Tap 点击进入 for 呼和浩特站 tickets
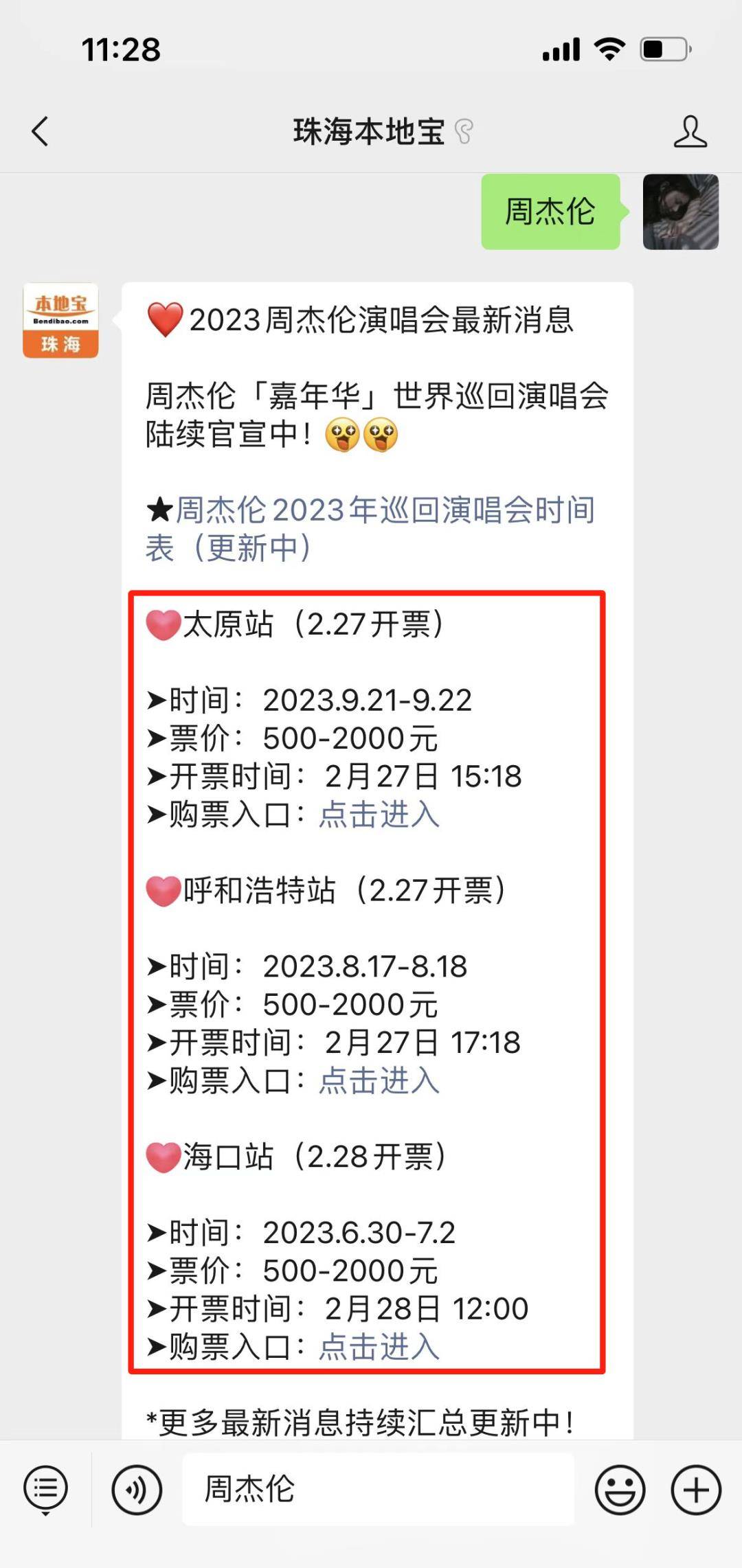This screenshot has width=742, height=1568. [x=380, y=1080]
